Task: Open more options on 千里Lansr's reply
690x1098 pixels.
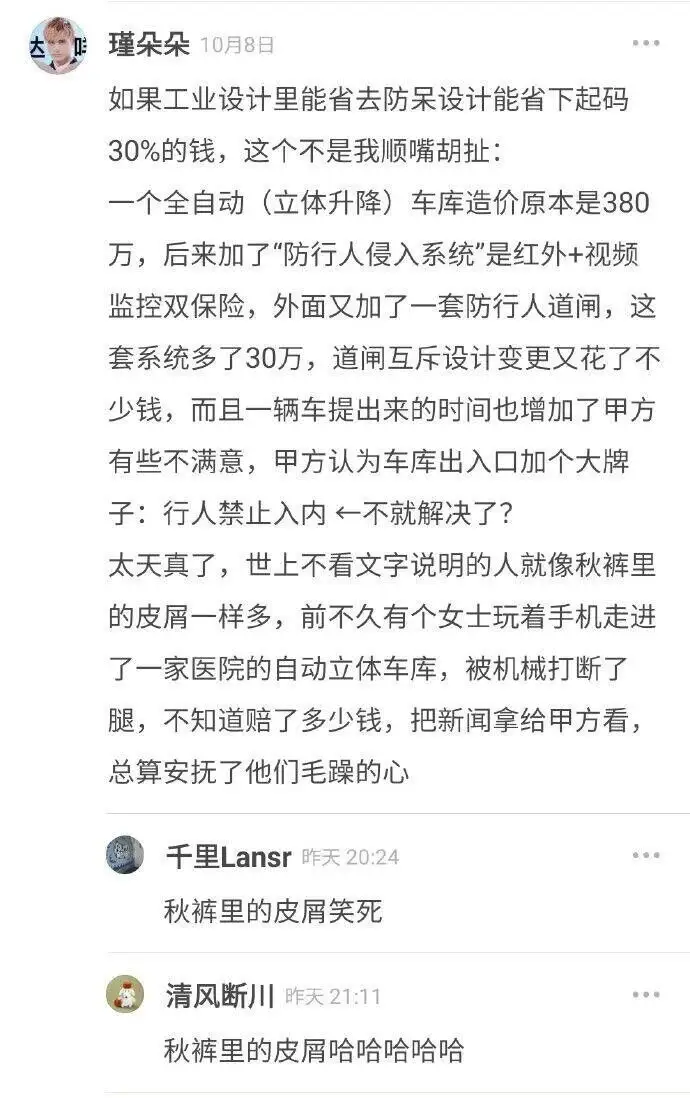Action: [645, 855]
